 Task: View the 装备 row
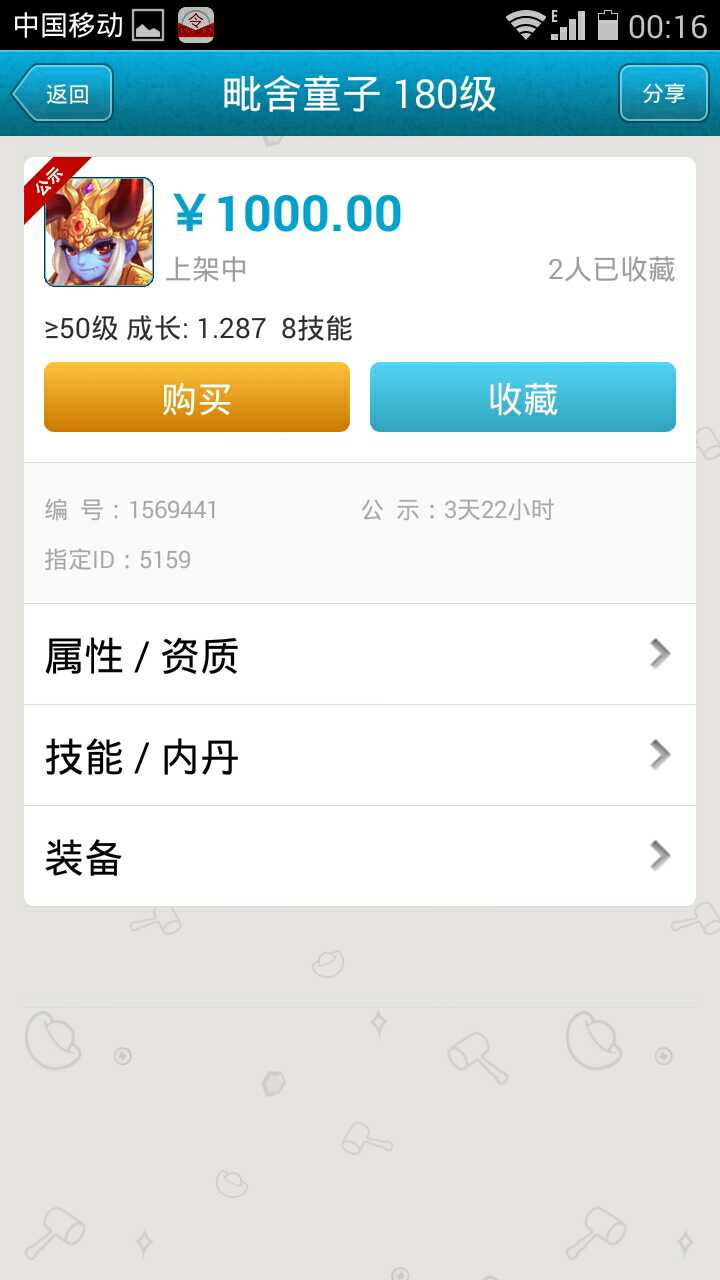360,857
